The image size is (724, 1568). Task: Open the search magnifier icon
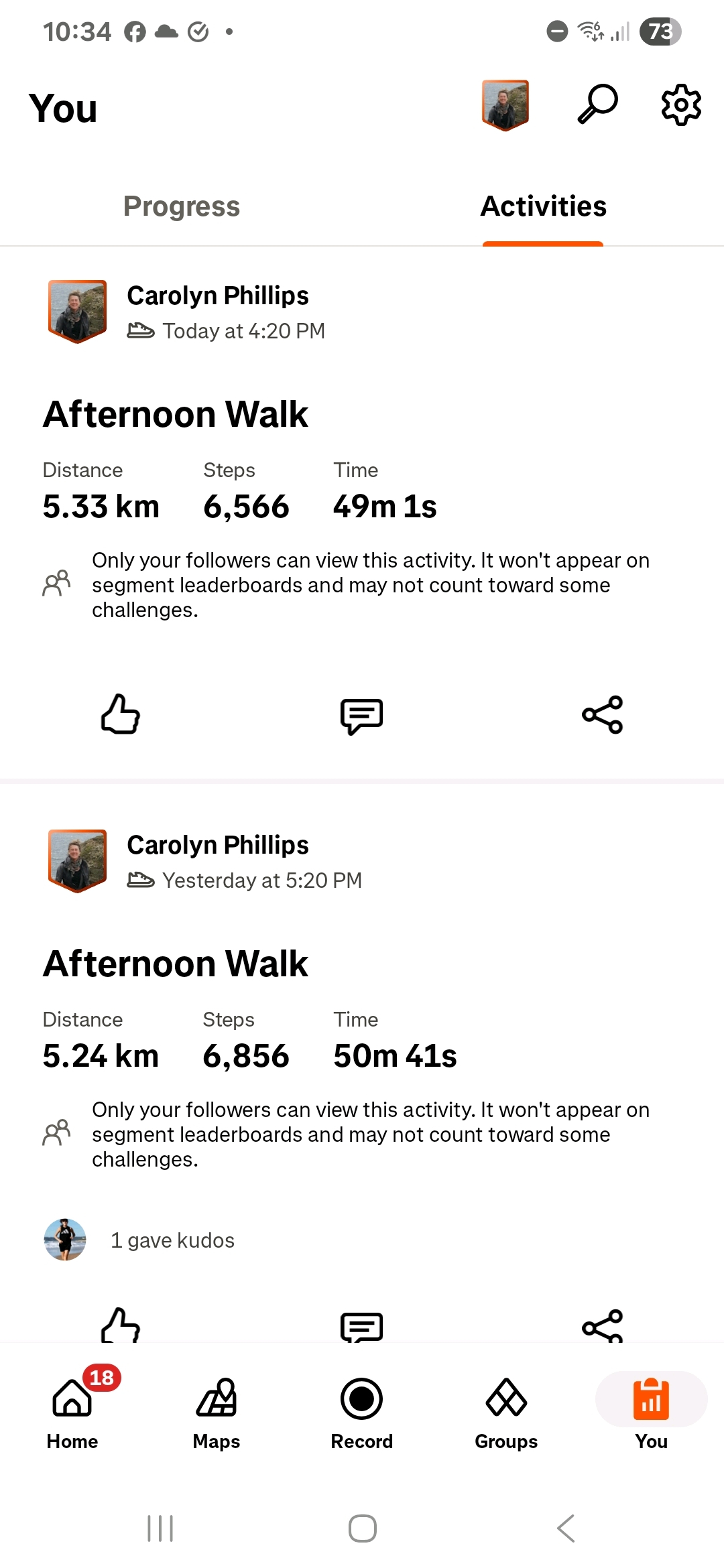[597, 104]
